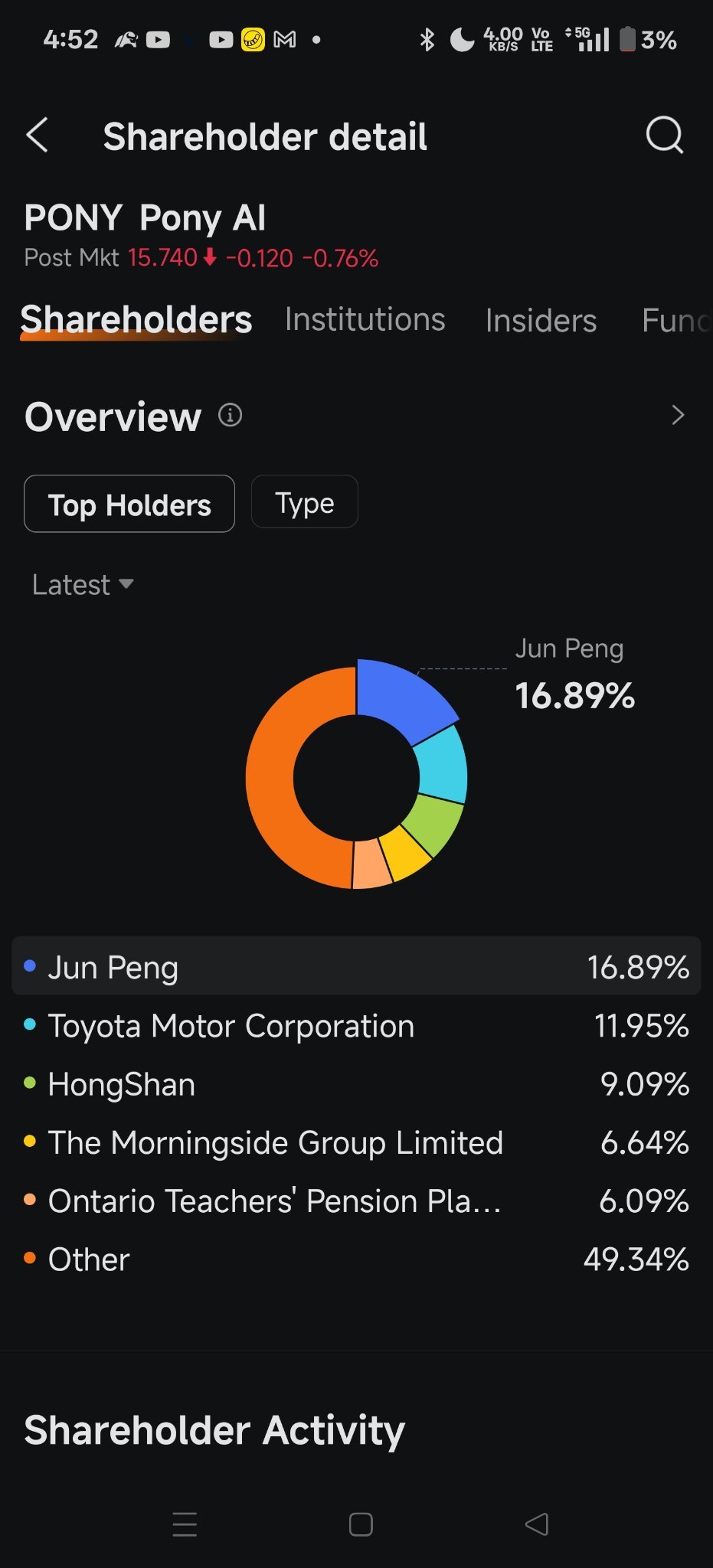Select the Other holders row
This screenshot has height=1568, width=713.
[356, 1259]
